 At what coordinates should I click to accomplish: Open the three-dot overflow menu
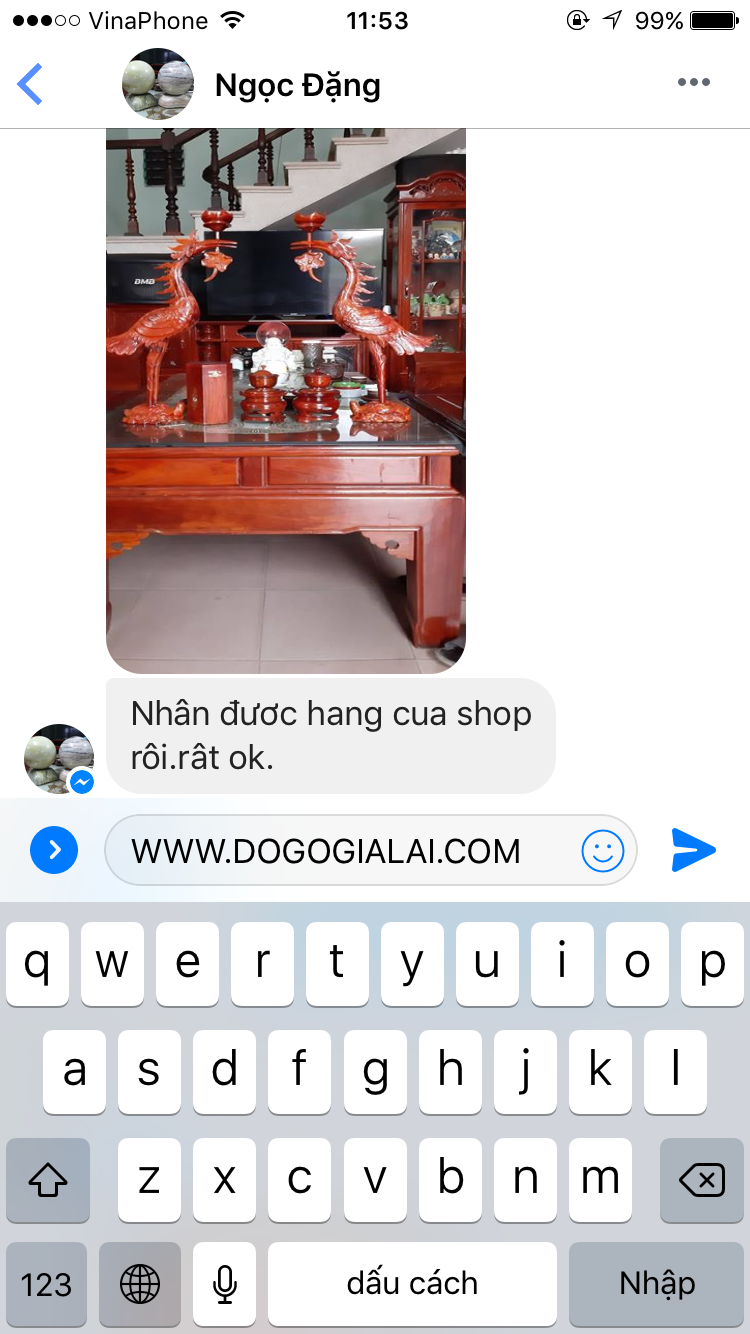693,83
